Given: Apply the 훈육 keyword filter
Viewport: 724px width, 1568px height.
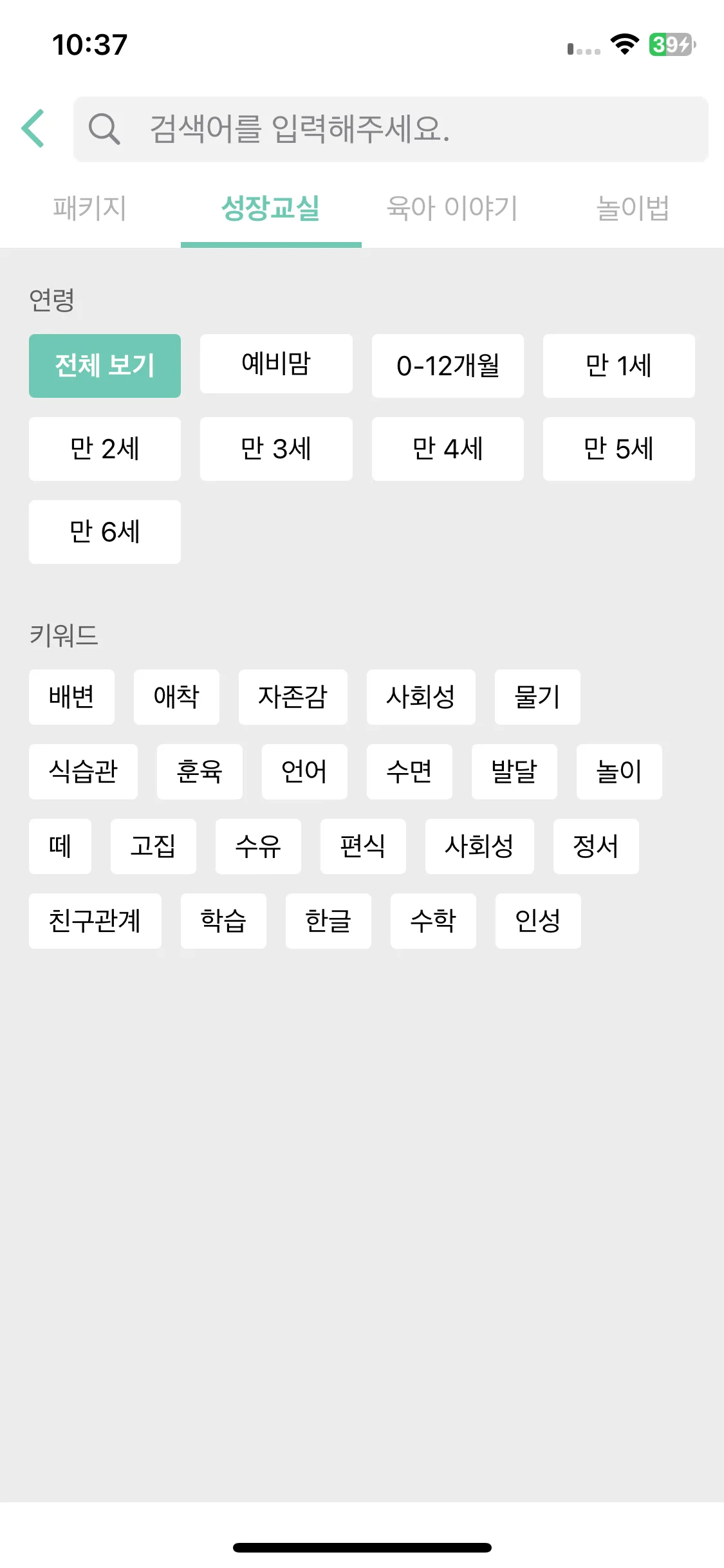Looking at the screenshot, I should coord(200,772).
